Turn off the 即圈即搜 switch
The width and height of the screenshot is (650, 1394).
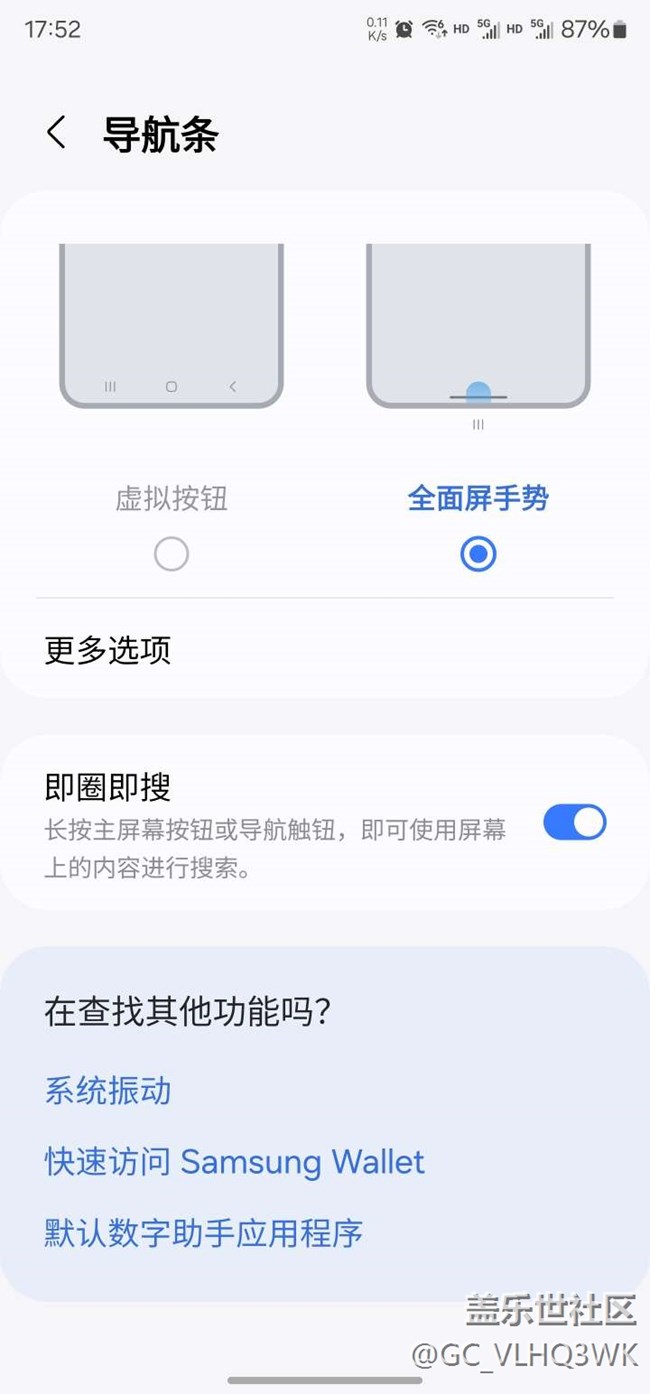click(x=574, y=823)
